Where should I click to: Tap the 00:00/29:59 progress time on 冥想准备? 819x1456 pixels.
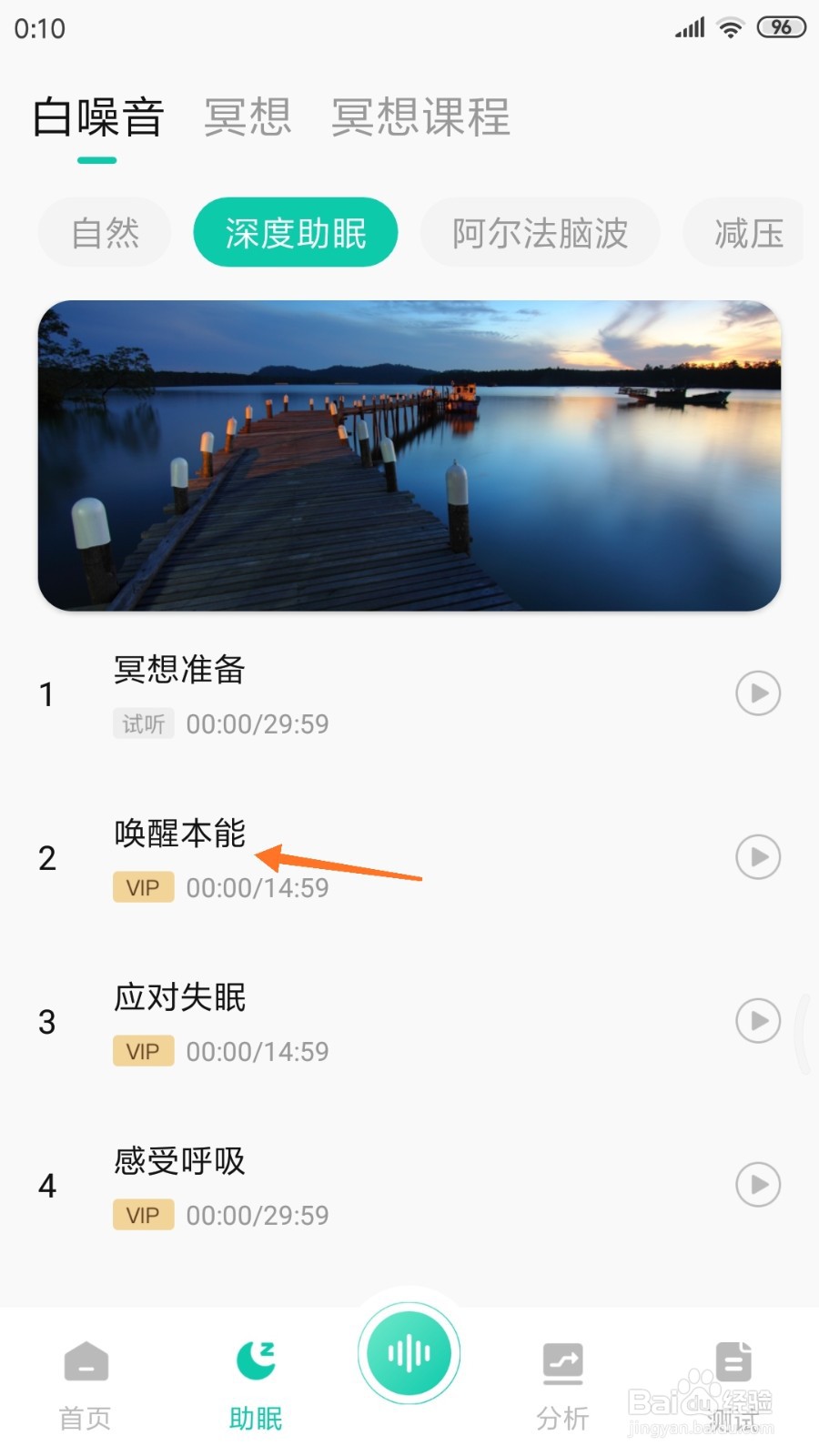click(258, 723)
